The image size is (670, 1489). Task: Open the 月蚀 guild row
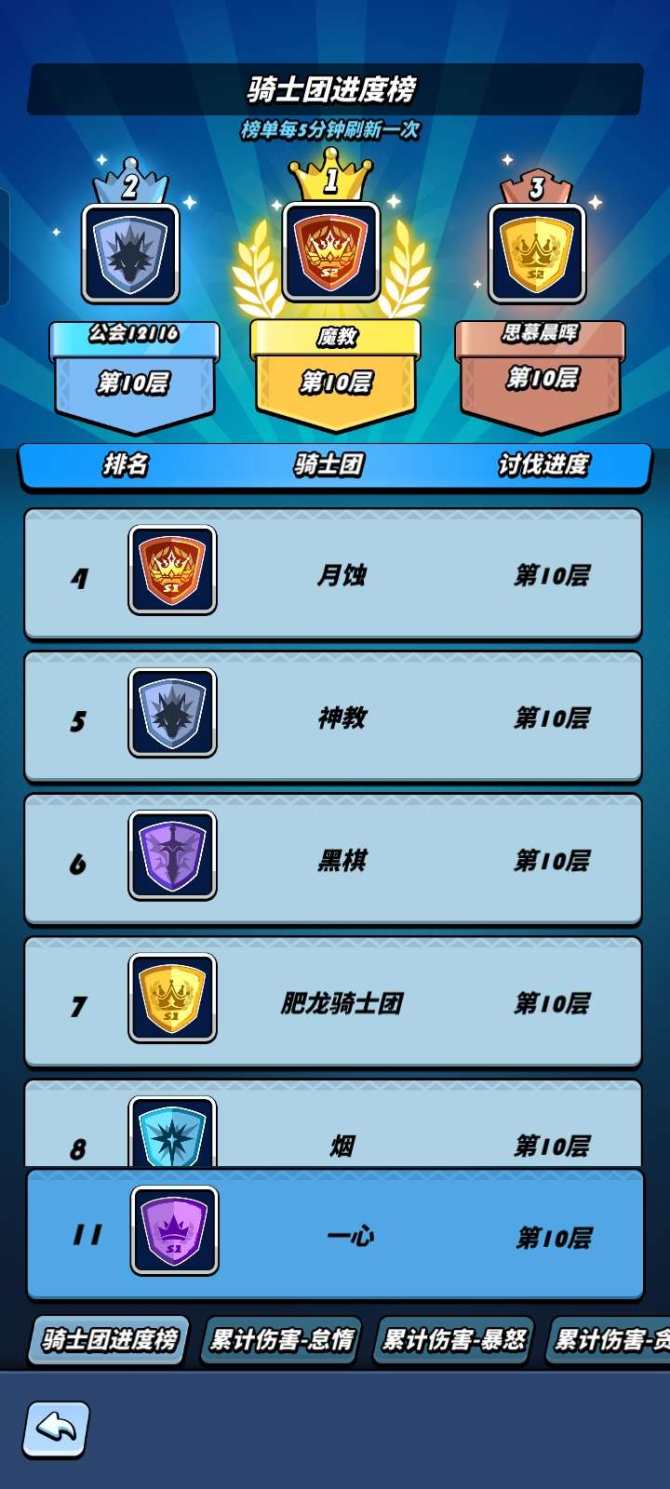coord(333,574)
